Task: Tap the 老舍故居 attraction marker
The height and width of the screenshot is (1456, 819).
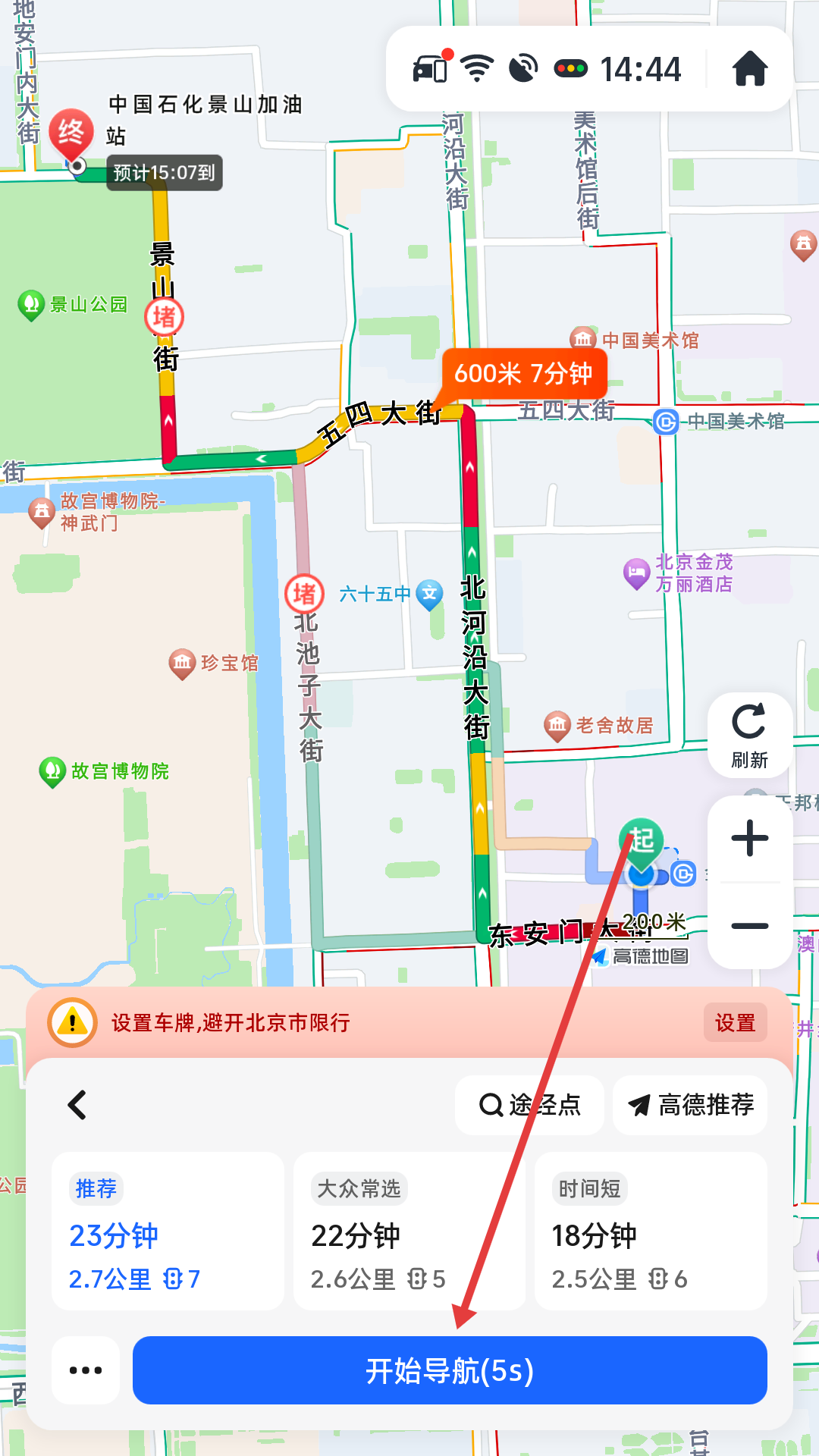Action: point(557,726)
